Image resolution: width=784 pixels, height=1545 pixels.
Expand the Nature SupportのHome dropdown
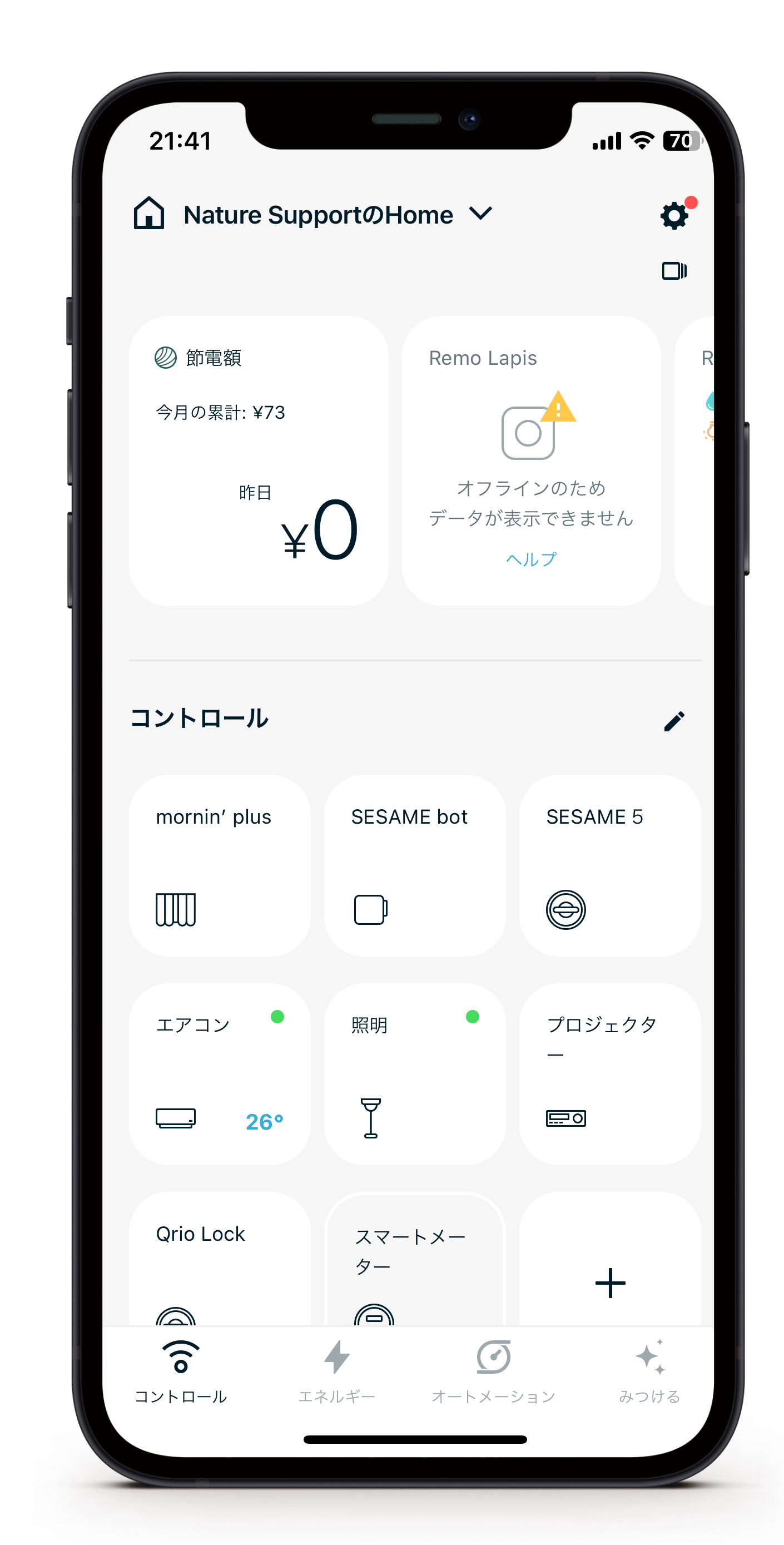(x=480, y=214)
